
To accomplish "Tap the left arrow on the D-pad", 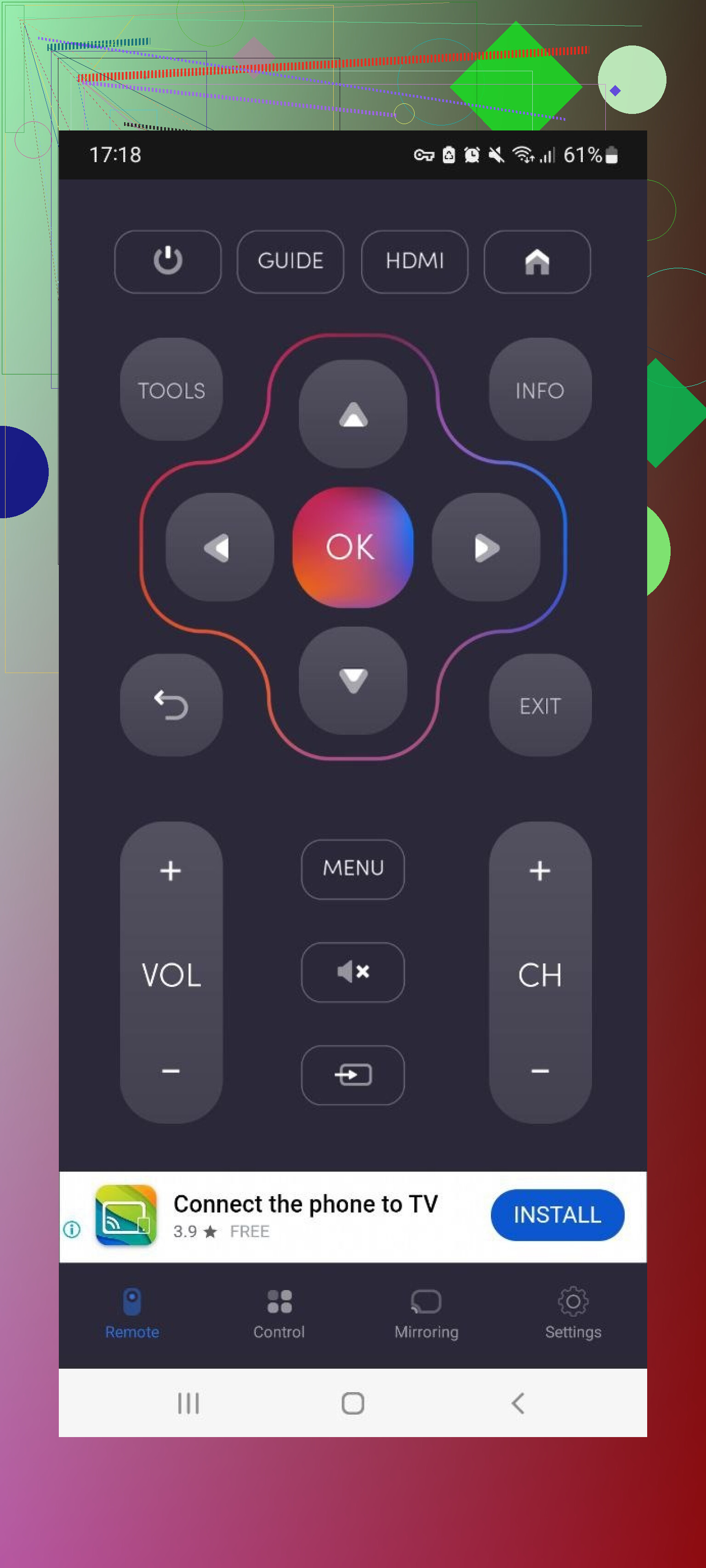I will pos(219,547).
